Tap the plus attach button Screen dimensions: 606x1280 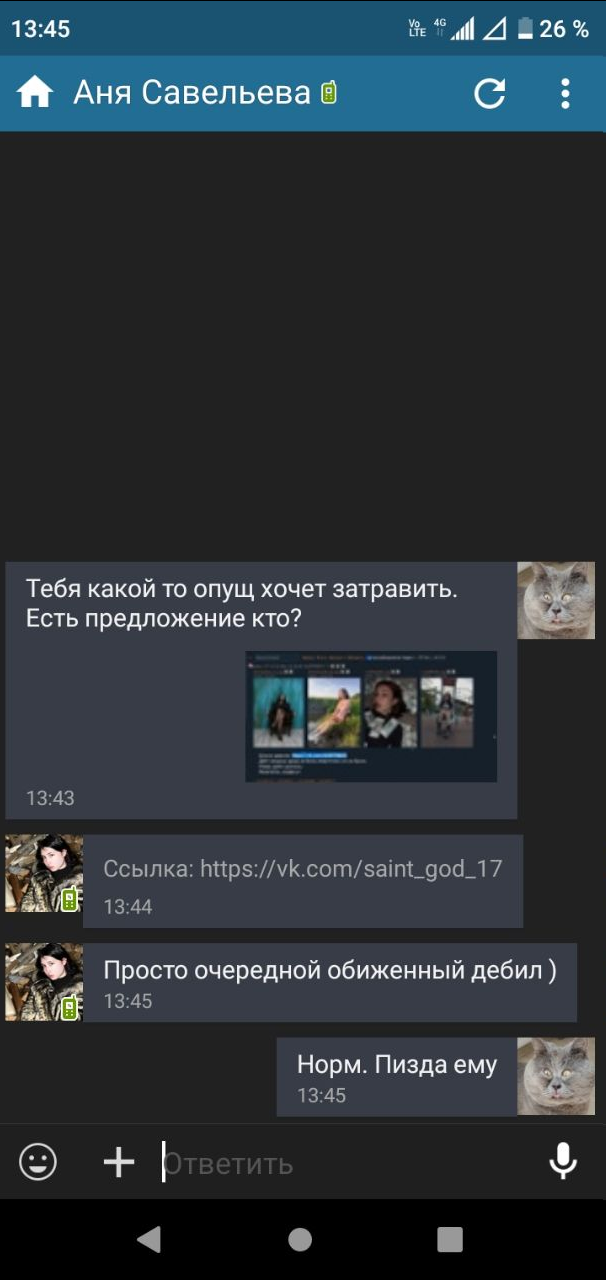coord(119,1162)
